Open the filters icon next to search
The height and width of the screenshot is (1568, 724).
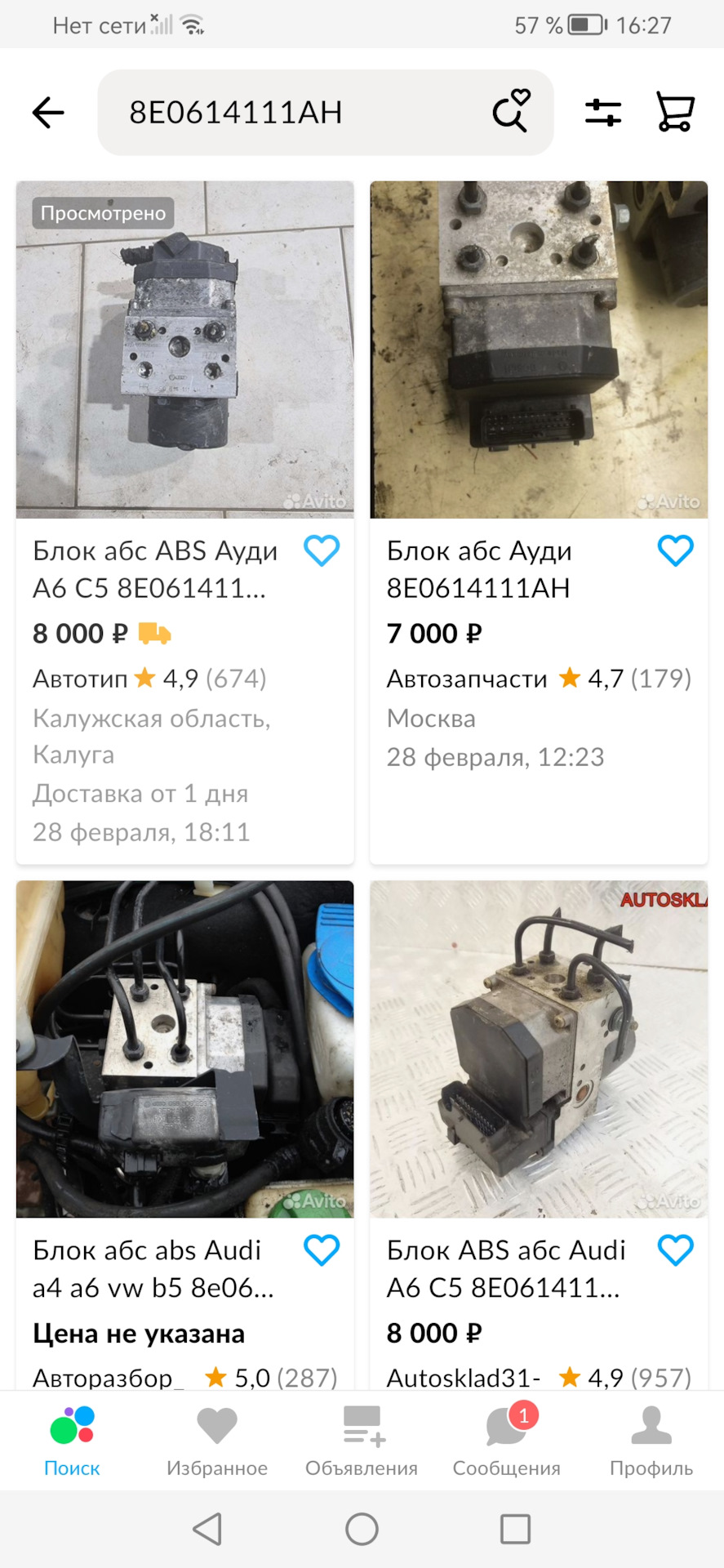pos(603,112)
